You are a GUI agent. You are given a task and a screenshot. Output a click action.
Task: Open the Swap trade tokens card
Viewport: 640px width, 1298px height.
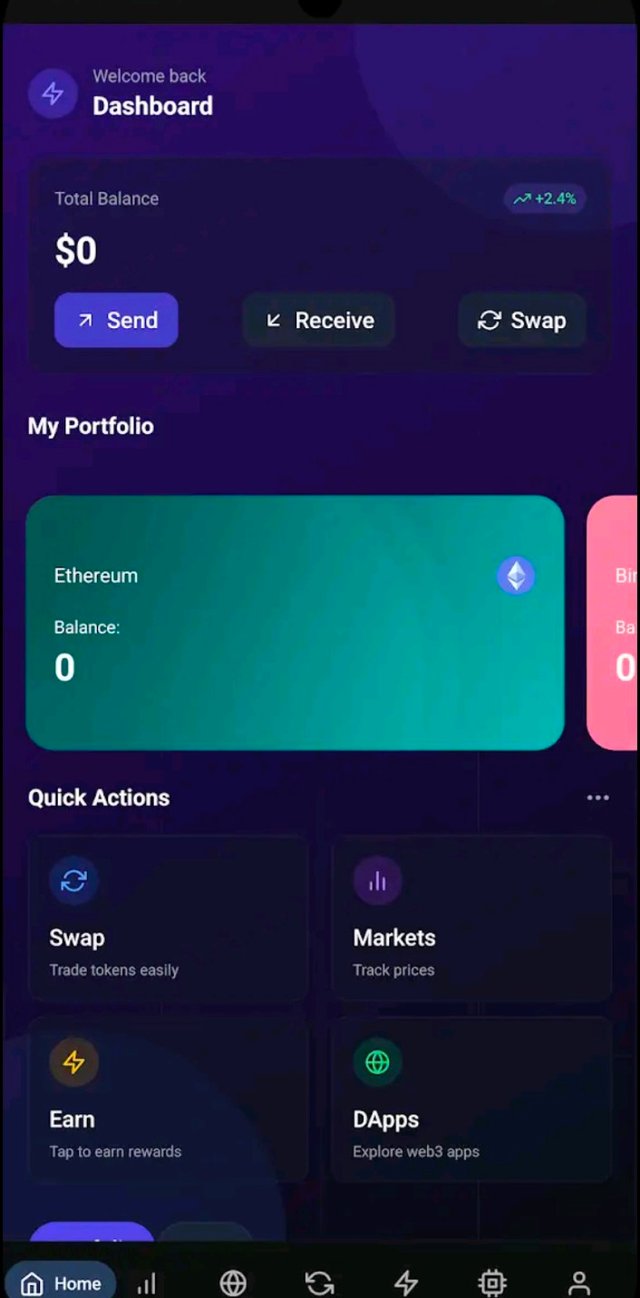point(168,918)
